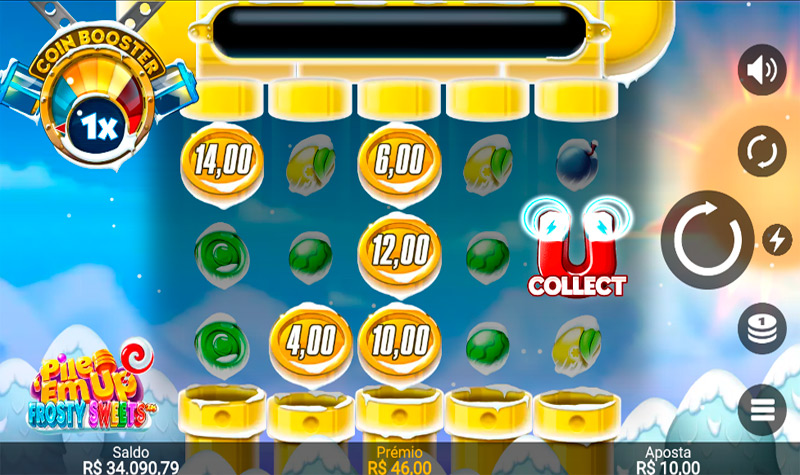Enable turbo spin lightning mode
The image size is (800, 475).
click(777, 240)
